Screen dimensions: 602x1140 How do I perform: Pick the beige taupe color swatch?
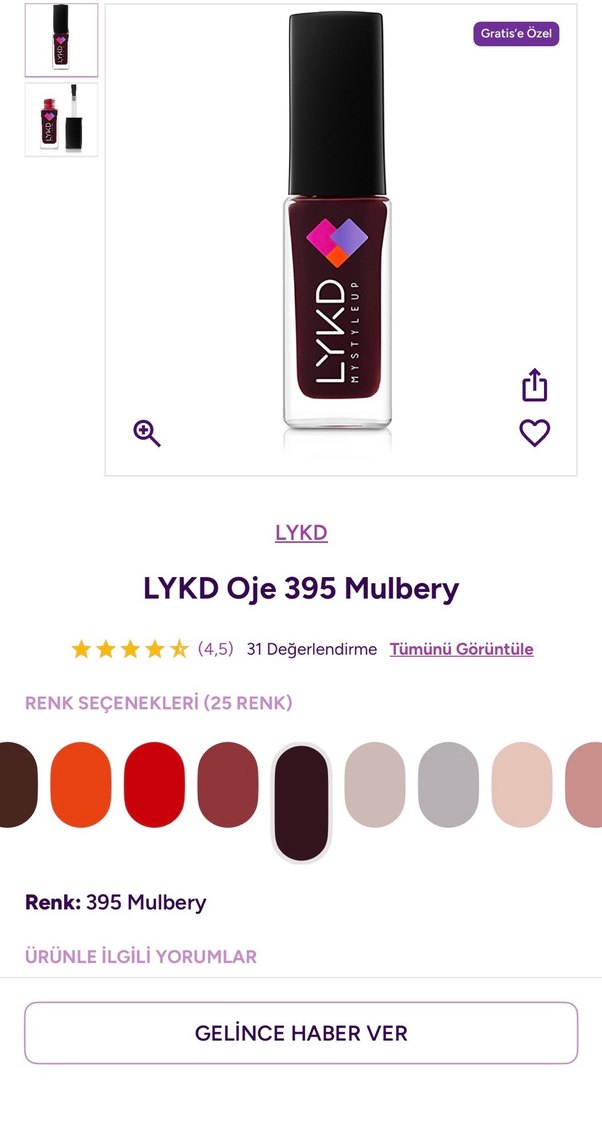click(x=375, y=785)
